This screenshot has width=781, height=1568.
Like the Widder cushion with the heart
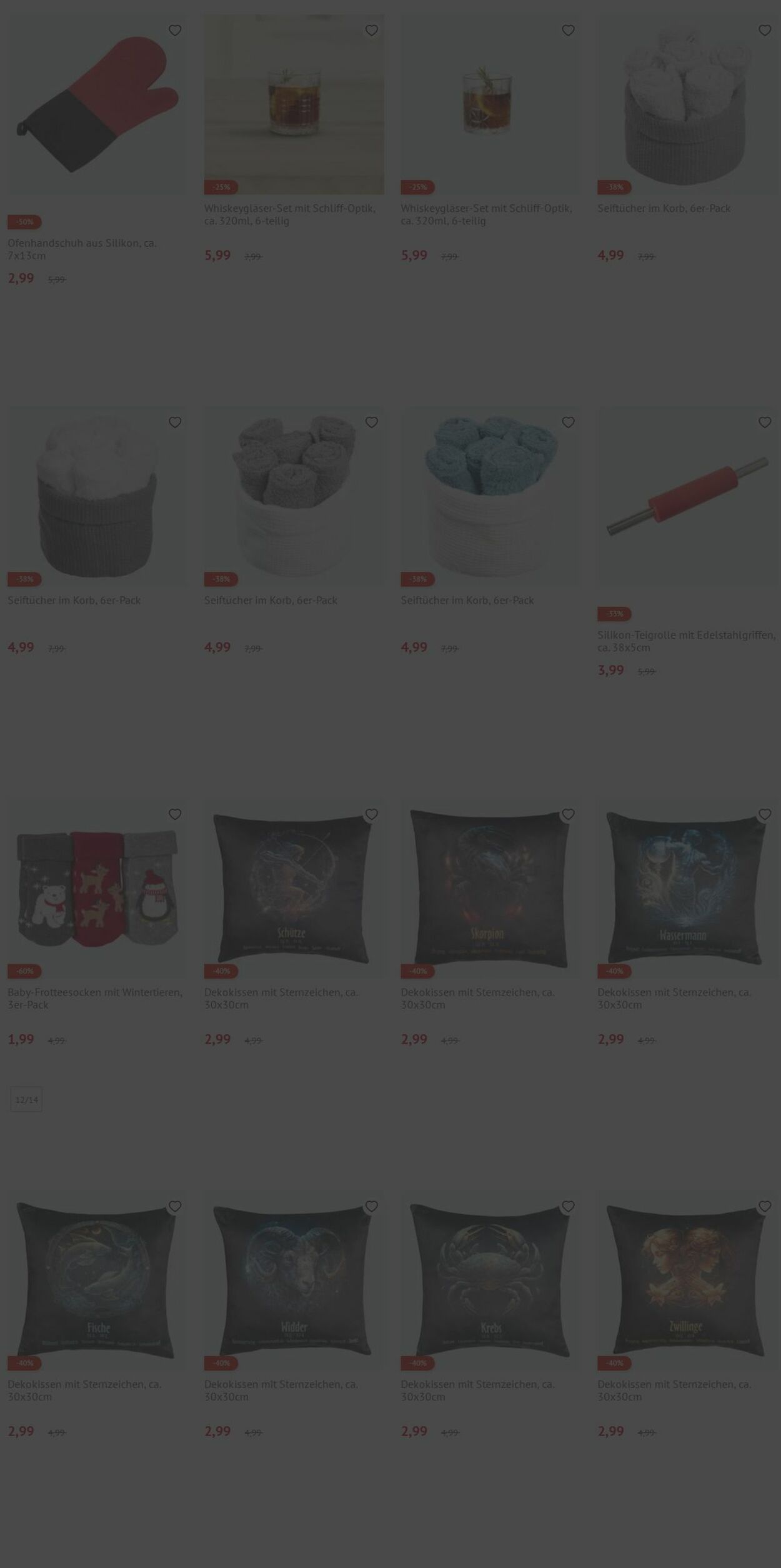click(372, 1206)
